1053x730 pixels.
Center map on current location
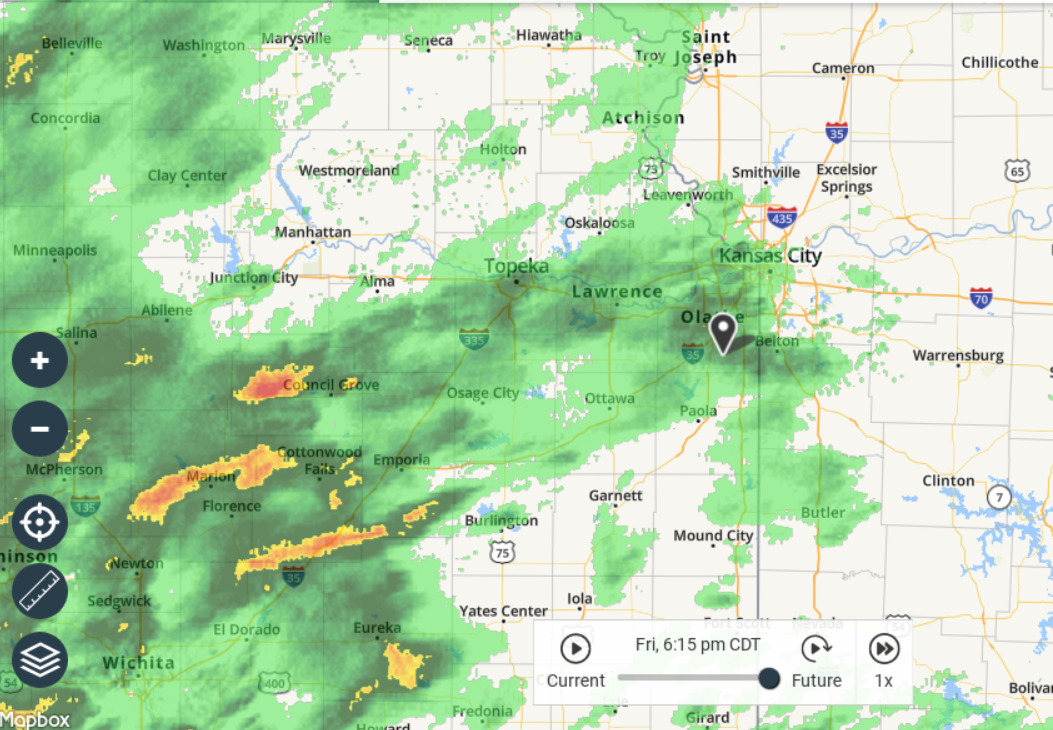(x=40, y=523)
